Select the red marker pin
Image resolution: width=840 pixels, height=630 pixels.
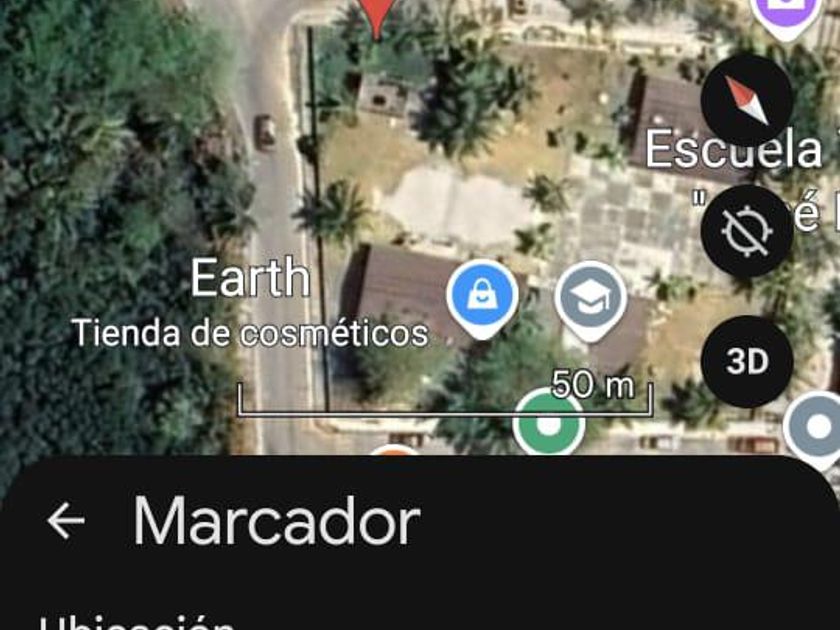(x=377, y=14)
